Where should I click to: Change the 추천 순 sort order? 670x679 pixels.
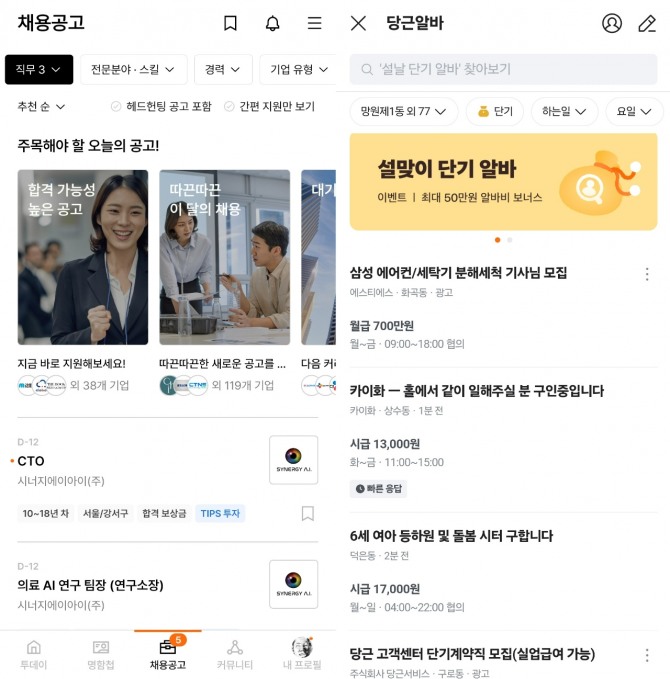[x=41, y=106]
